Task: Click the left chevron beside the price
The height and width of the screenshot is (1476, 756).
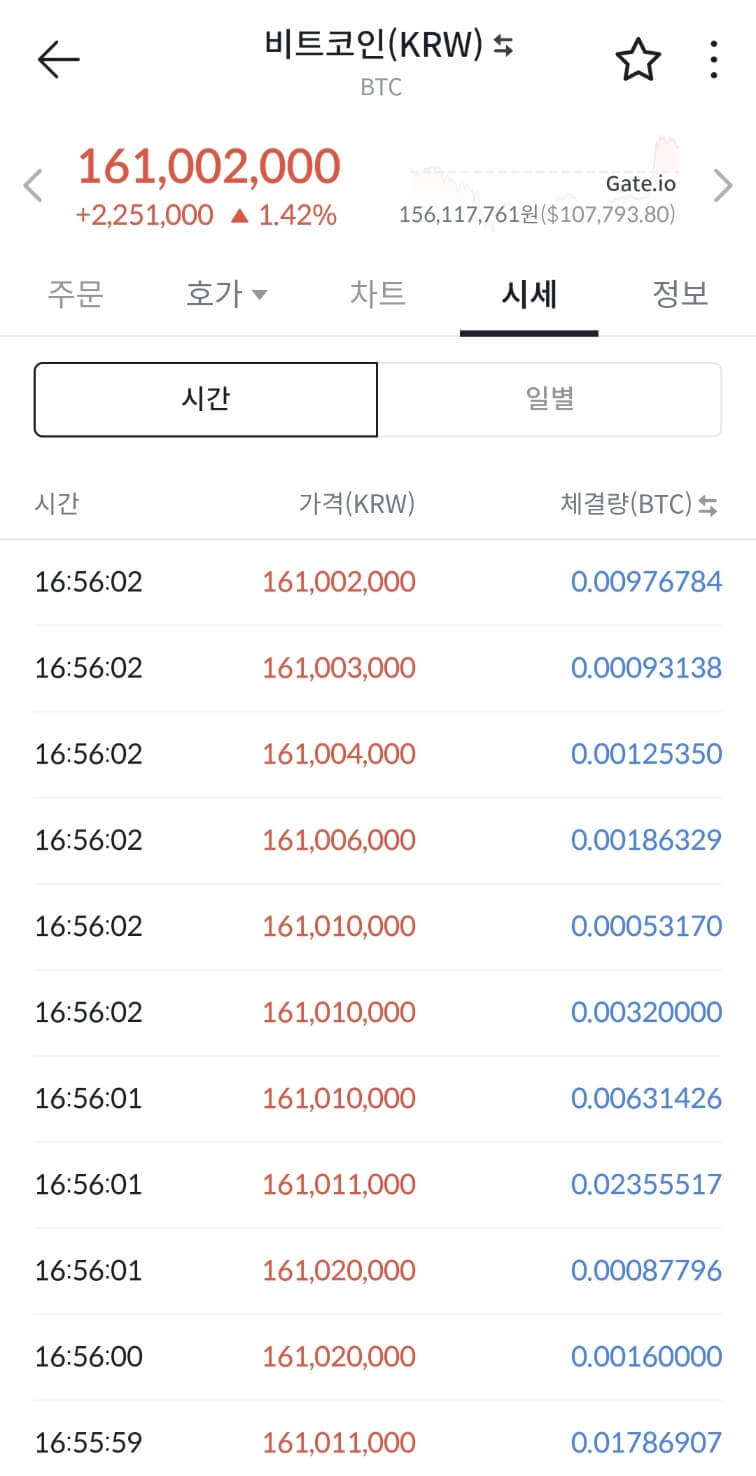Action: coord(31,185)
